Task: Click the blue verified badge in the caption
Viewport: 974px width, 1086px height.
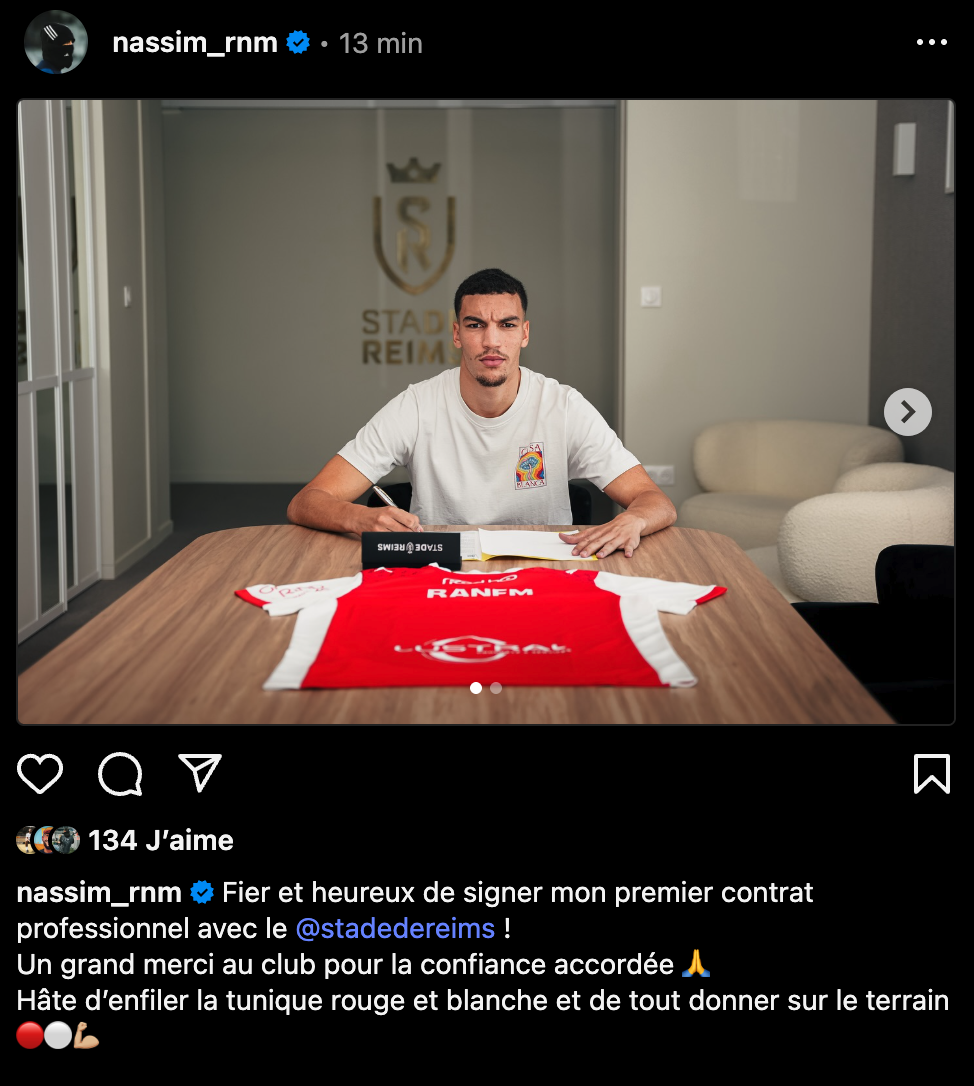Action: [204, 893]
